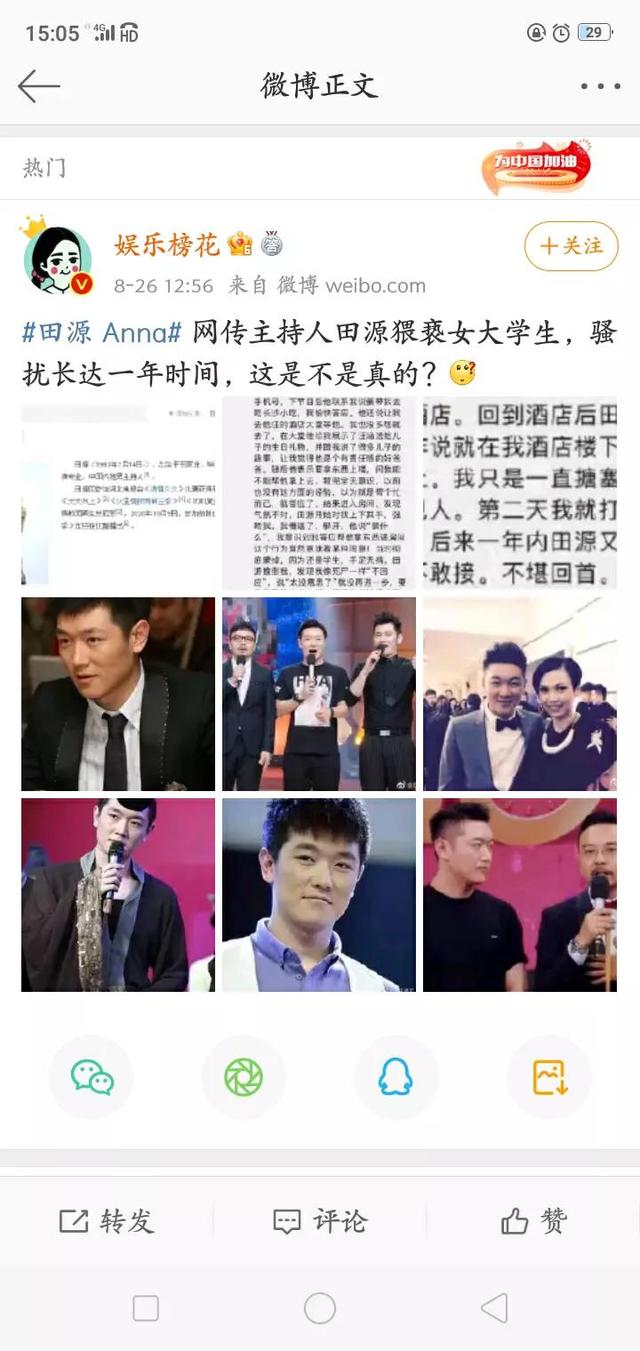Repost with the 转发 button
The width and height of the screenshot is (640, 1351).
[106, 1221]
